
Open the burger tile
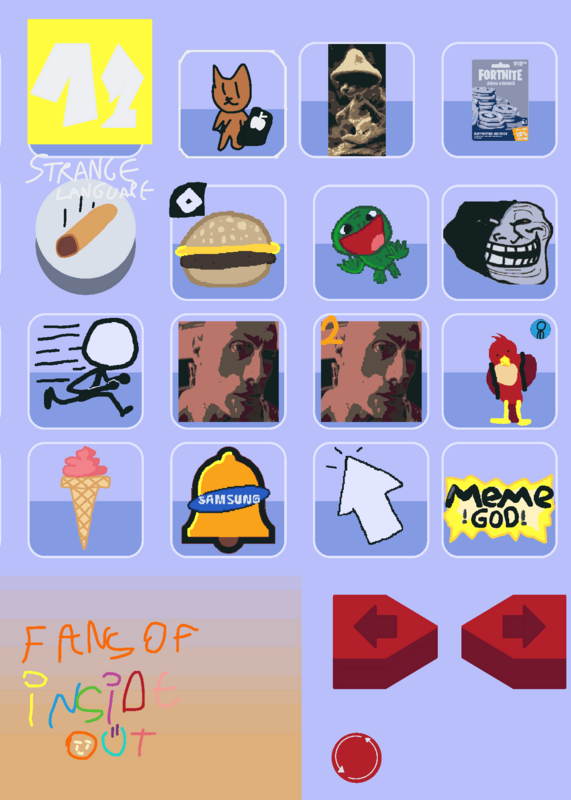coord(228,242)
